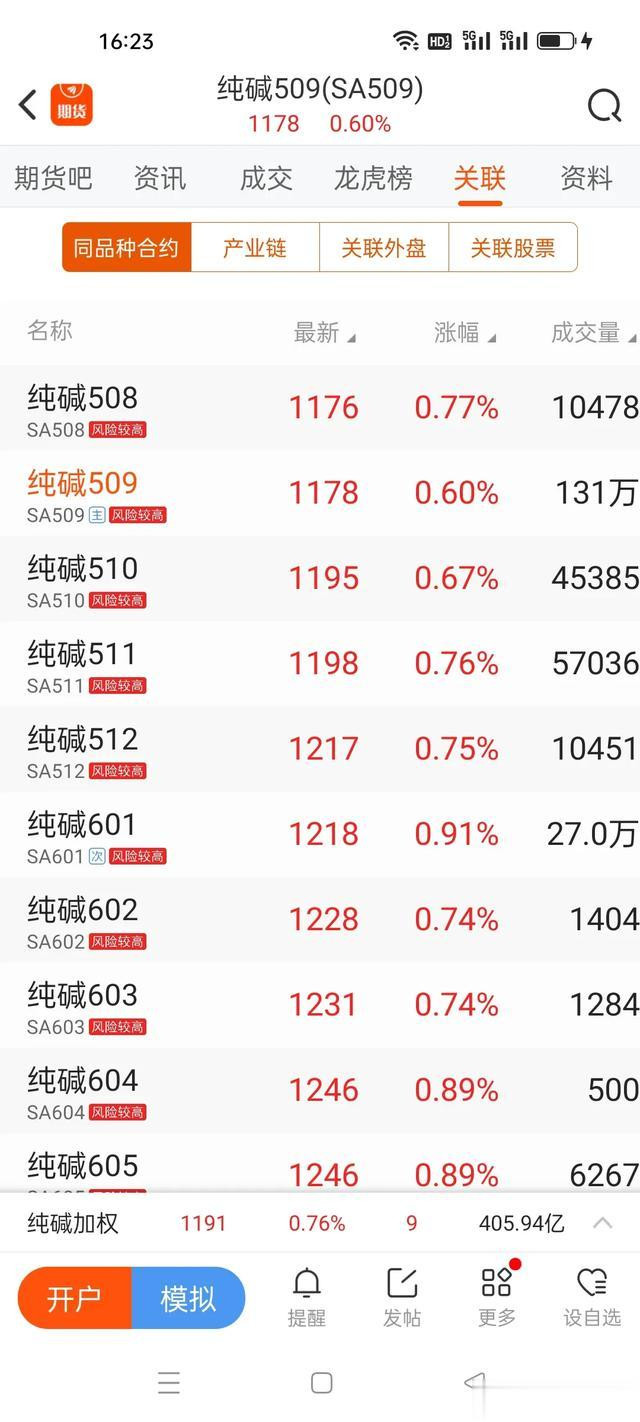Tap the 开户 button

74,1298
